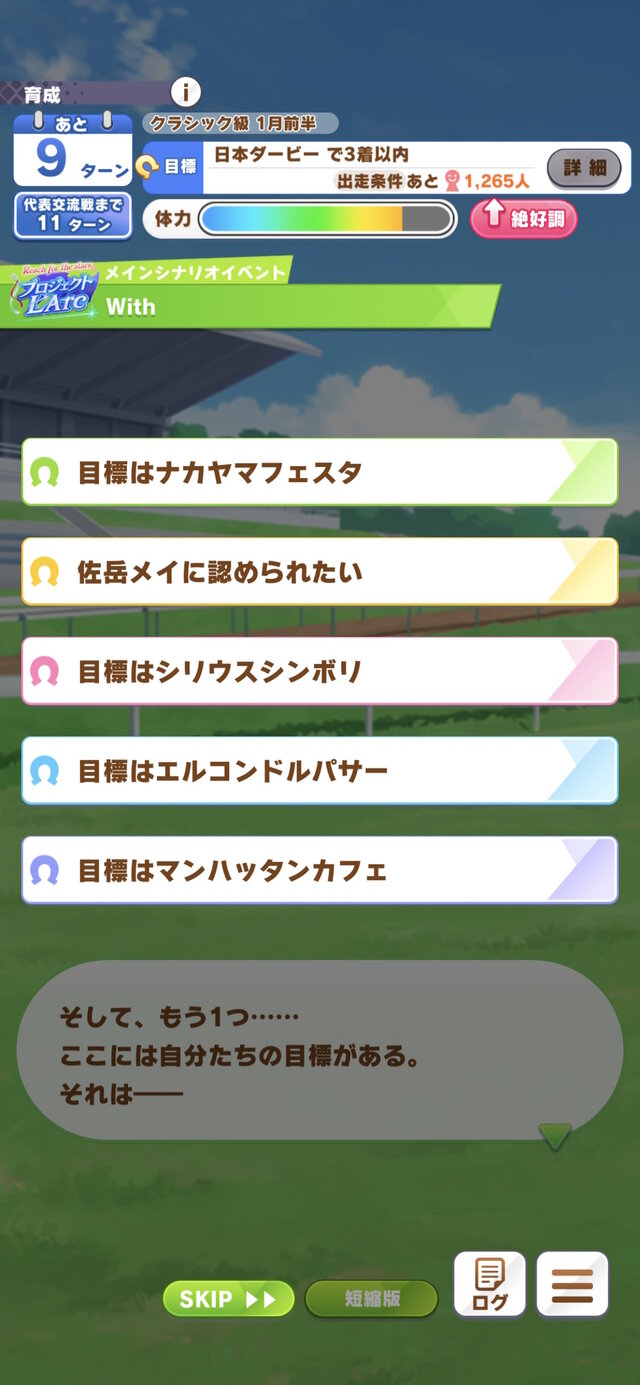Open the ログ dialogue log
Viewport: 640px width, 1385px height.
pyautogui.click(x=490, y=1284)
